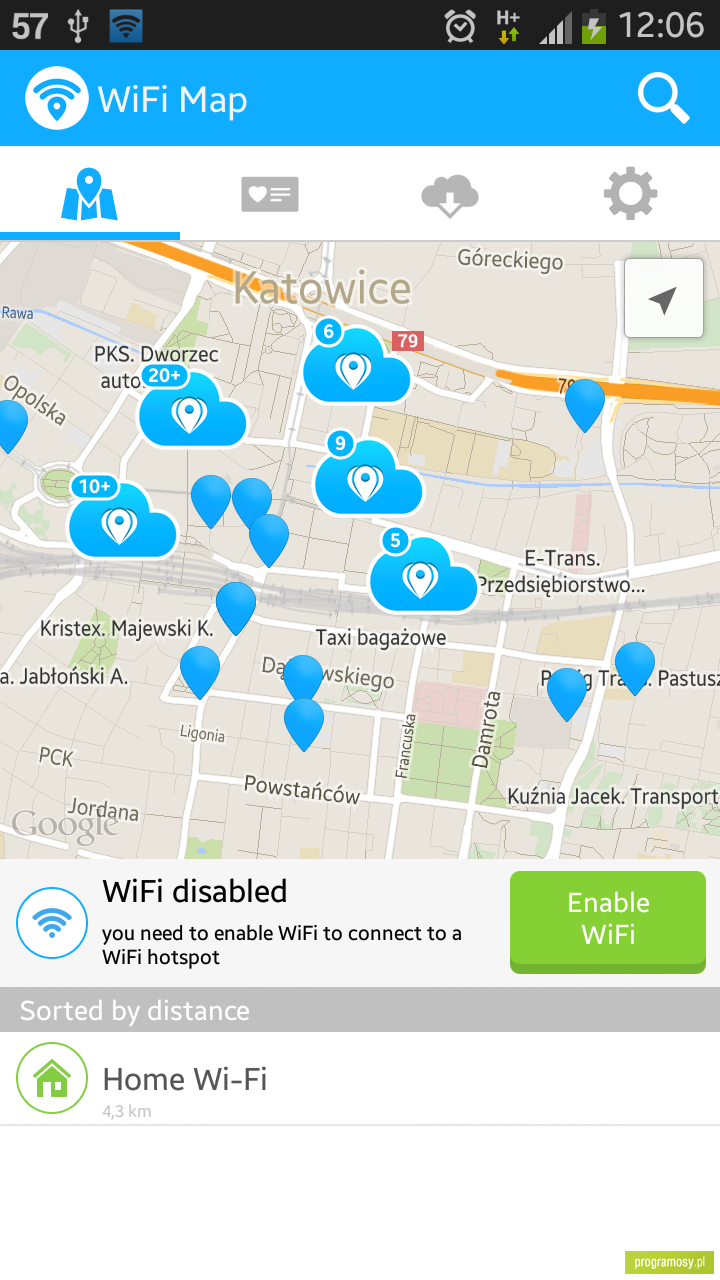Open the search magnifier icon
The image size is (720, 1280).
click(x=664, y=99)
